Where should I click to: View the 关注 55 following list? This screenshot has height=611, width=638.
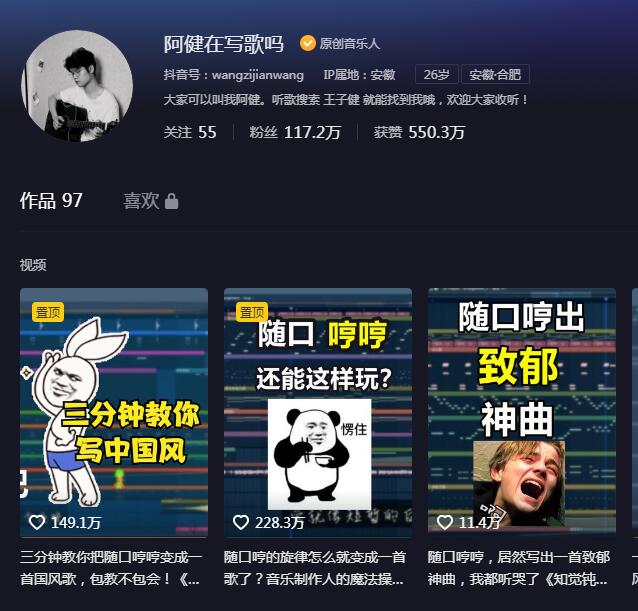point(190,132)
